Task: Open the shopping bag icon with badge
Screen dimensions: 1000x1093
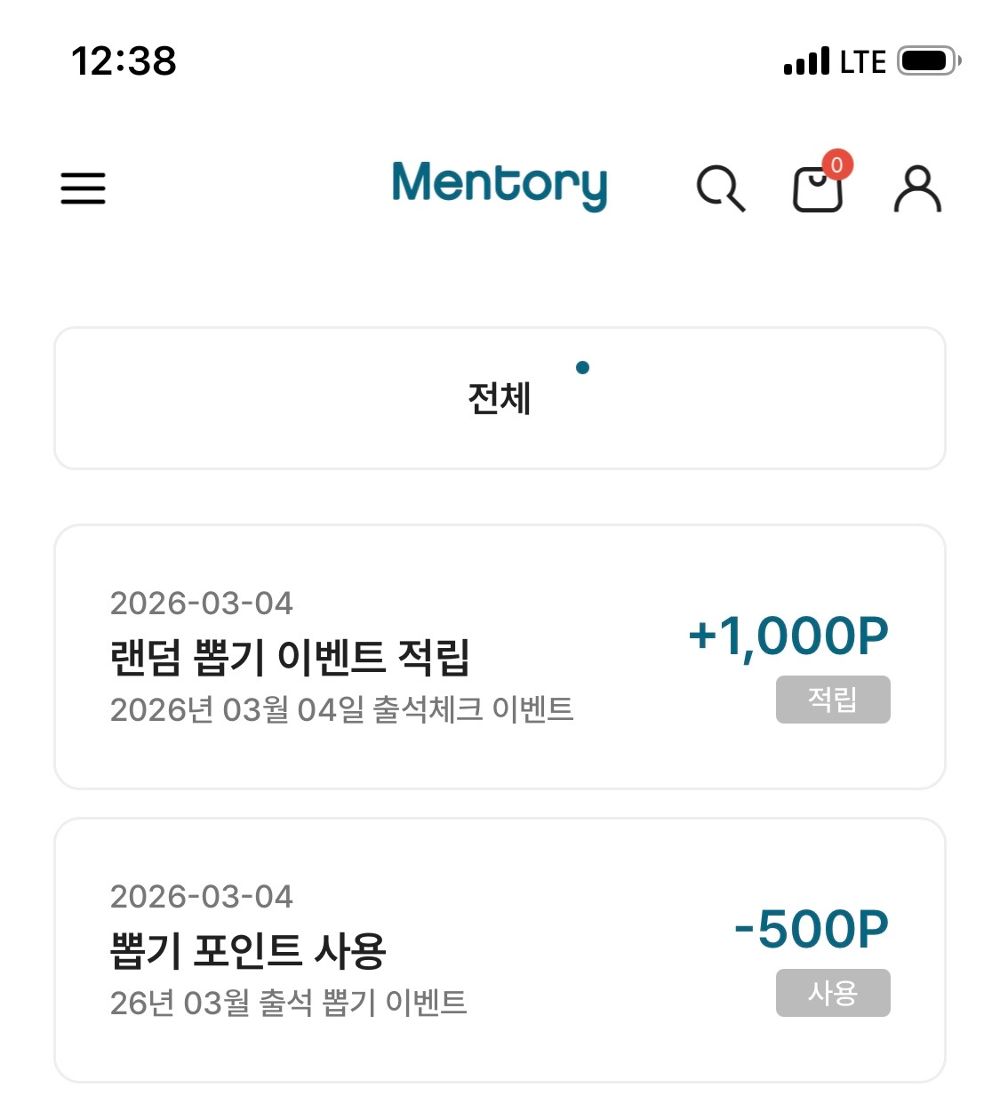Action: (x=818, y=192)
